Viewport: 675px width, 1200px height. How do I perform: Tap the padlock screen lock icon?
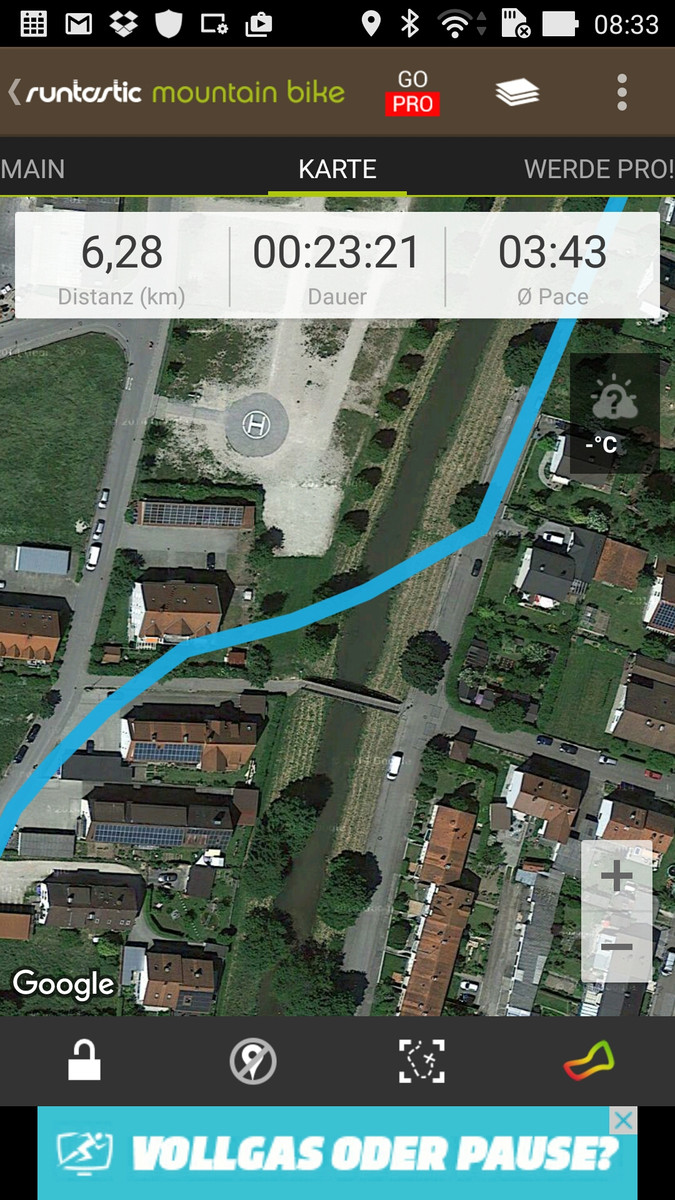(x=84, y=1061)
